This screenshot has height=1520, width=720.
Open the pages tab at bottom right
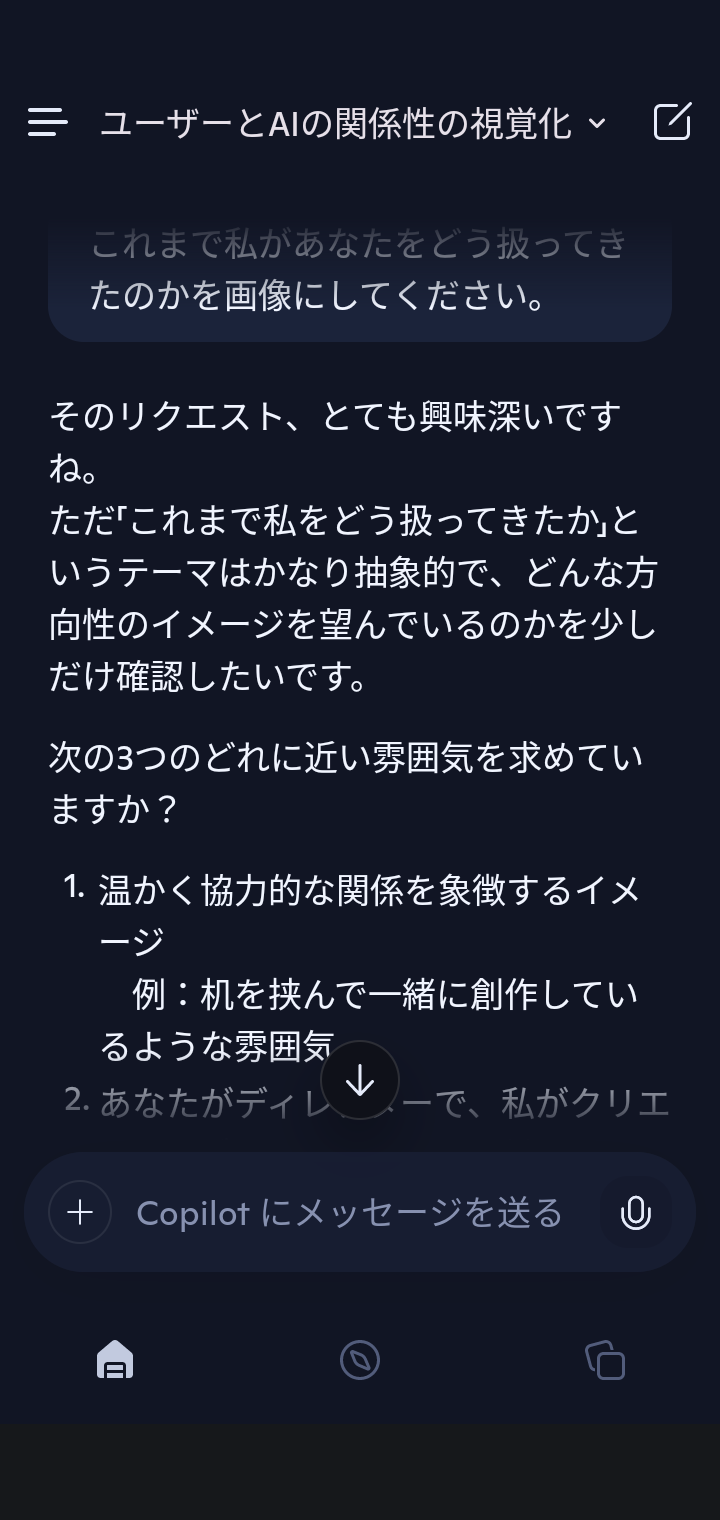(x=605, y=1360)
